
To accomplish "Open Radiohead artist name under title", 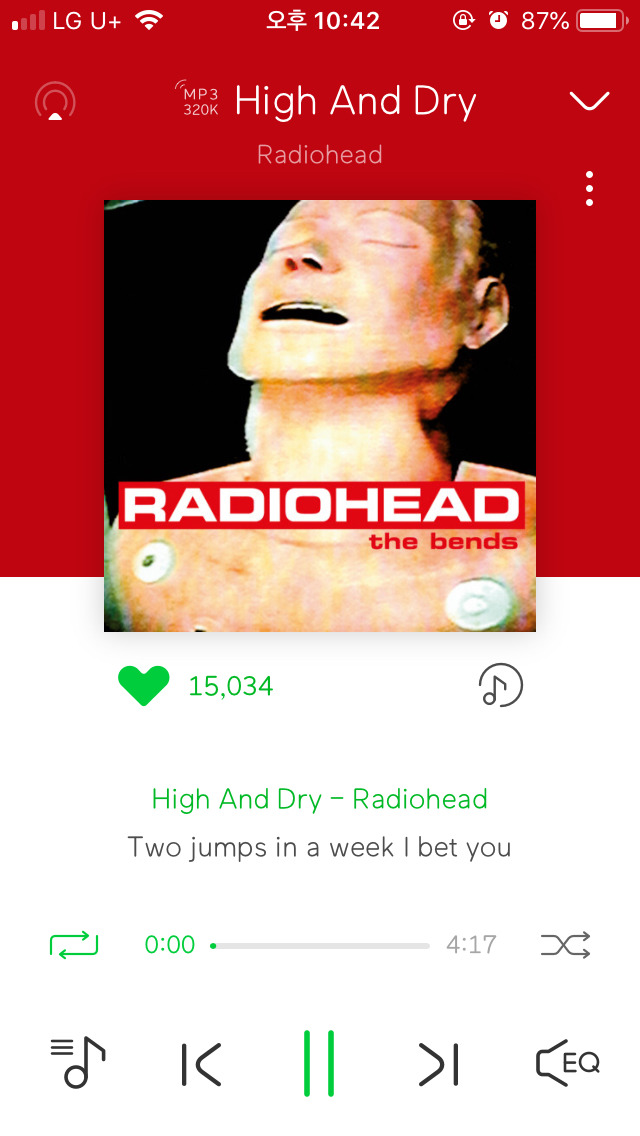I will [320, 155].
